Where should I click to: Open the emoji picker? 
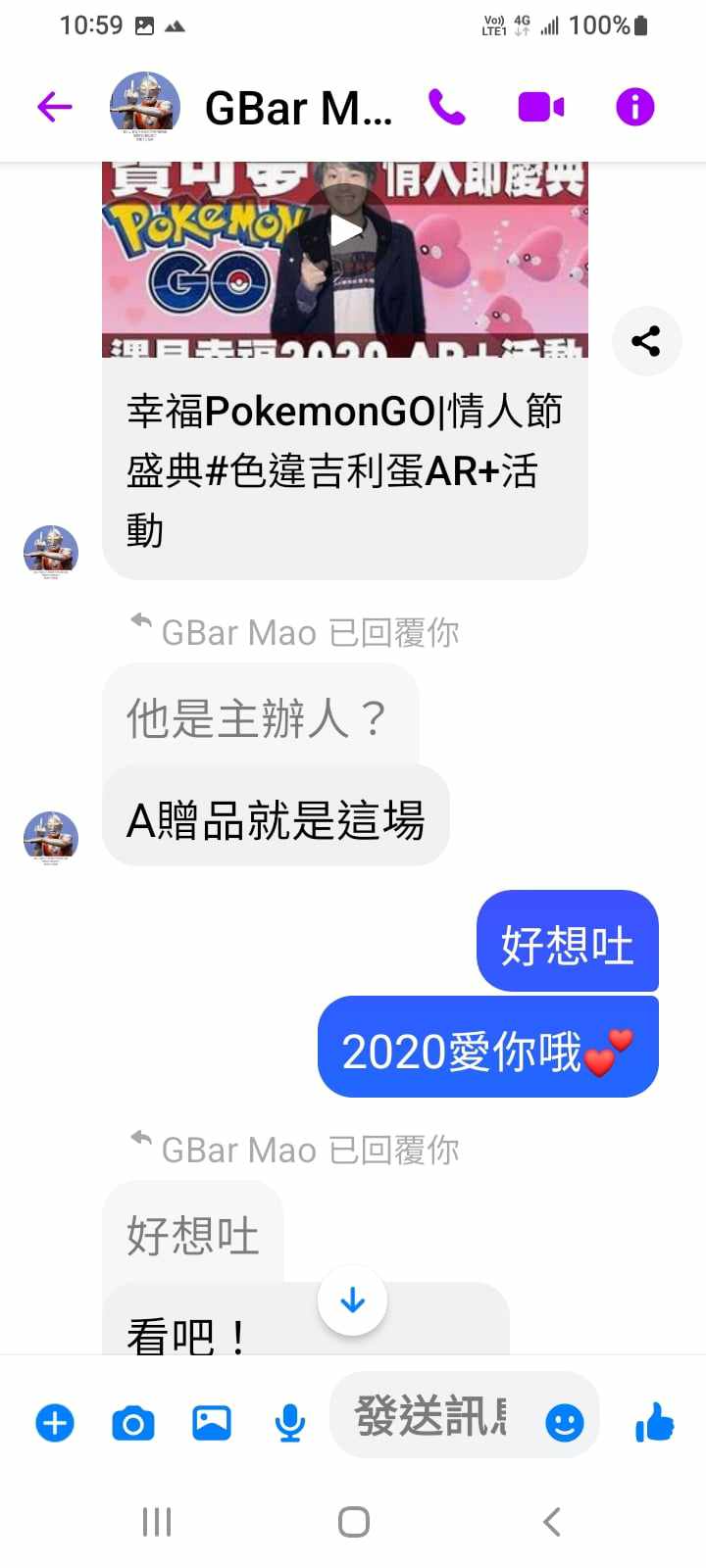pos(564,1422)
